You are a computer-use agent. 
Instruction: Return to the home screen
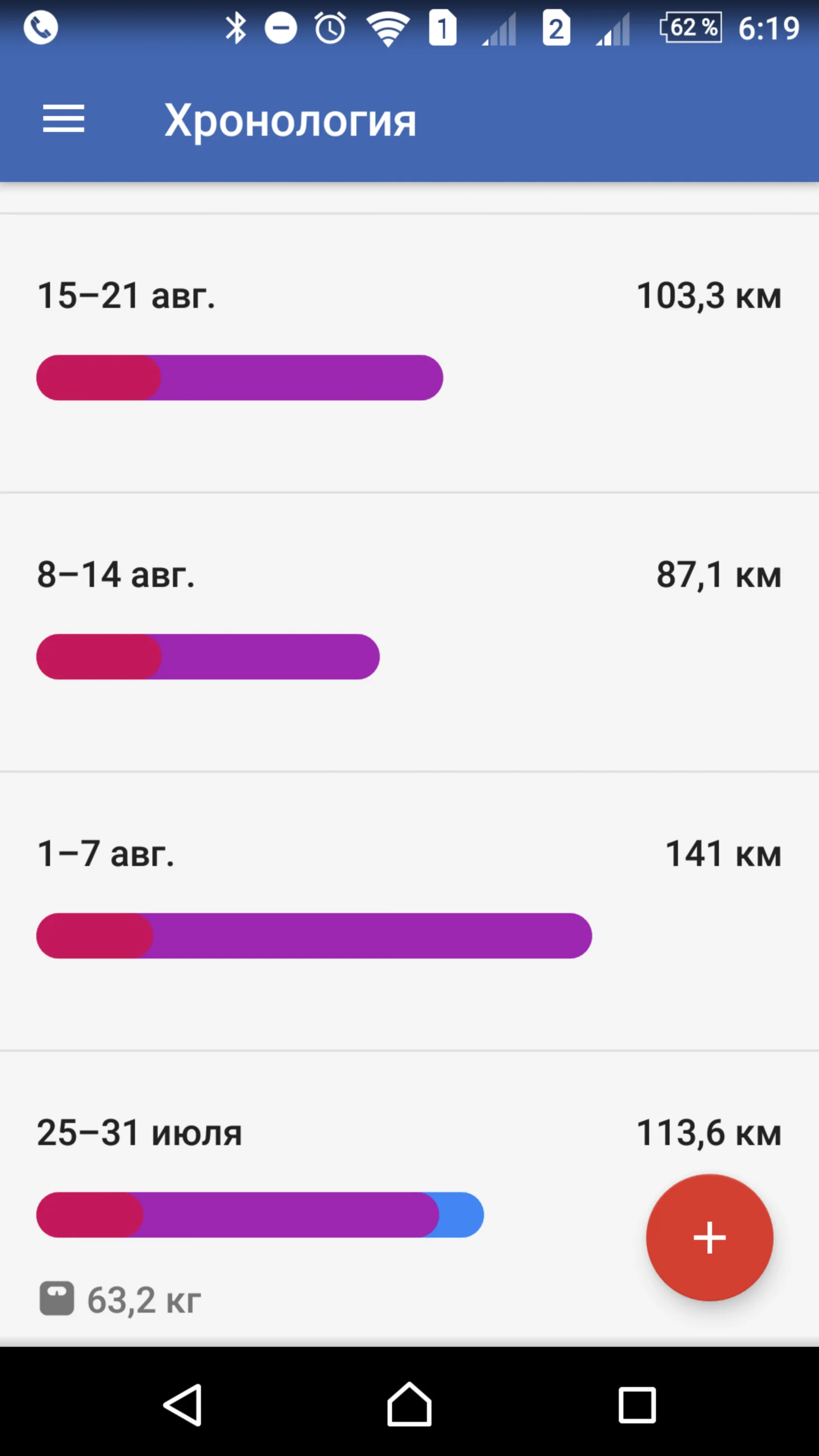pos(409,1404)
